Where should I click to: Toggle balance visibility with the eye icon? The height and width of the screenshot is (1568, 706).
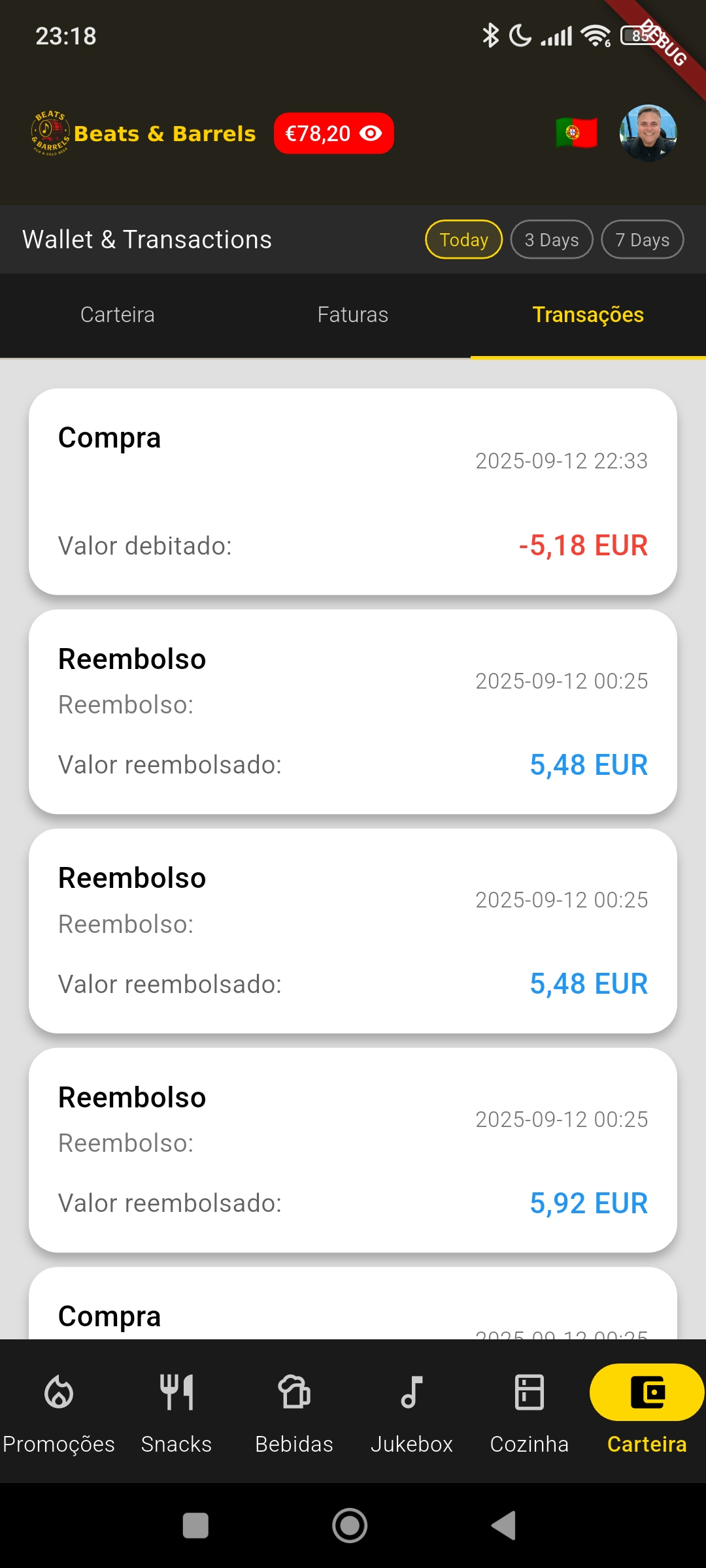click(371, 133)
